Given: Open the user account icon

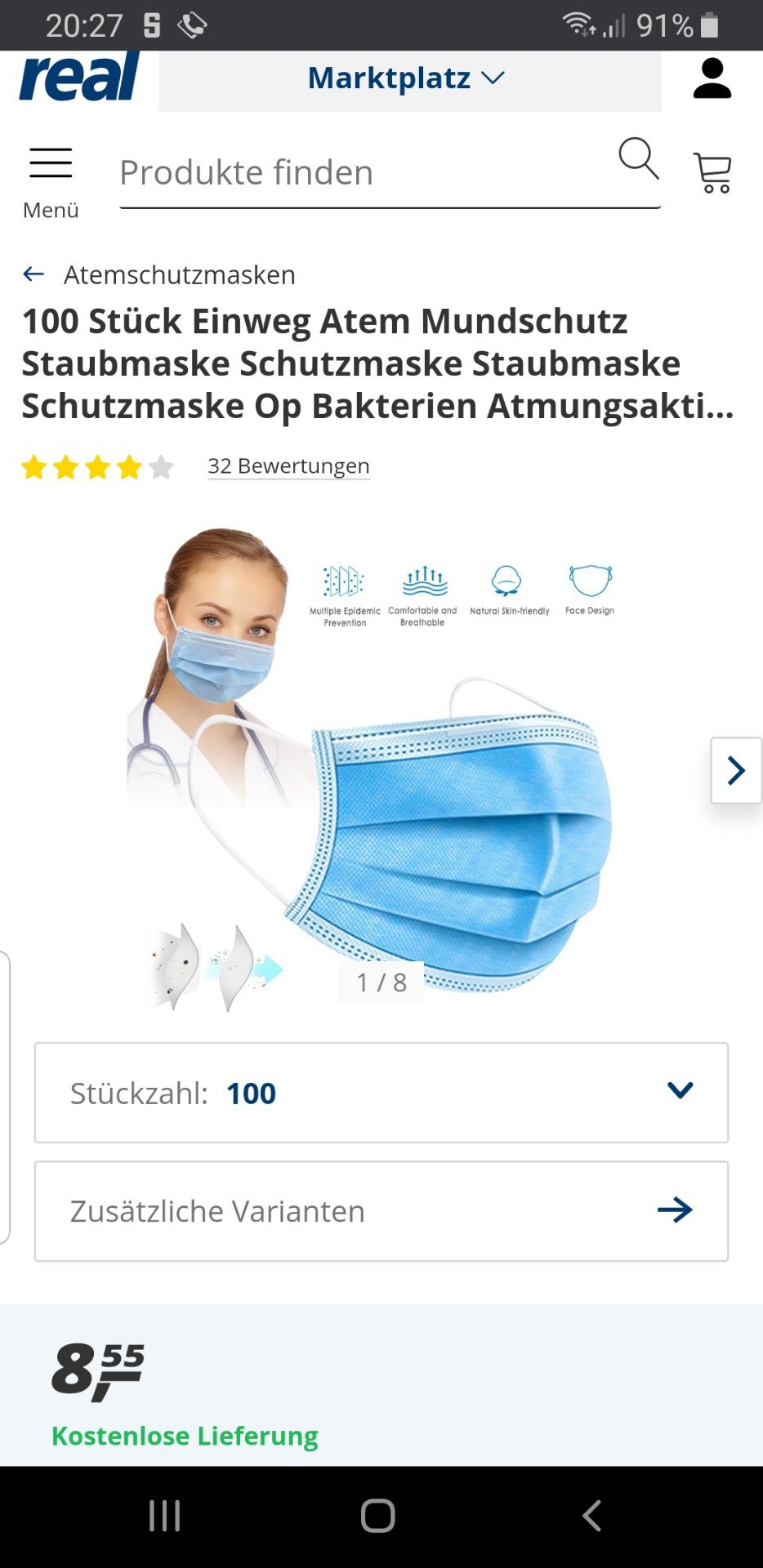Looking at the screenshot, I should pyautogui.click(x=712, y=78).
